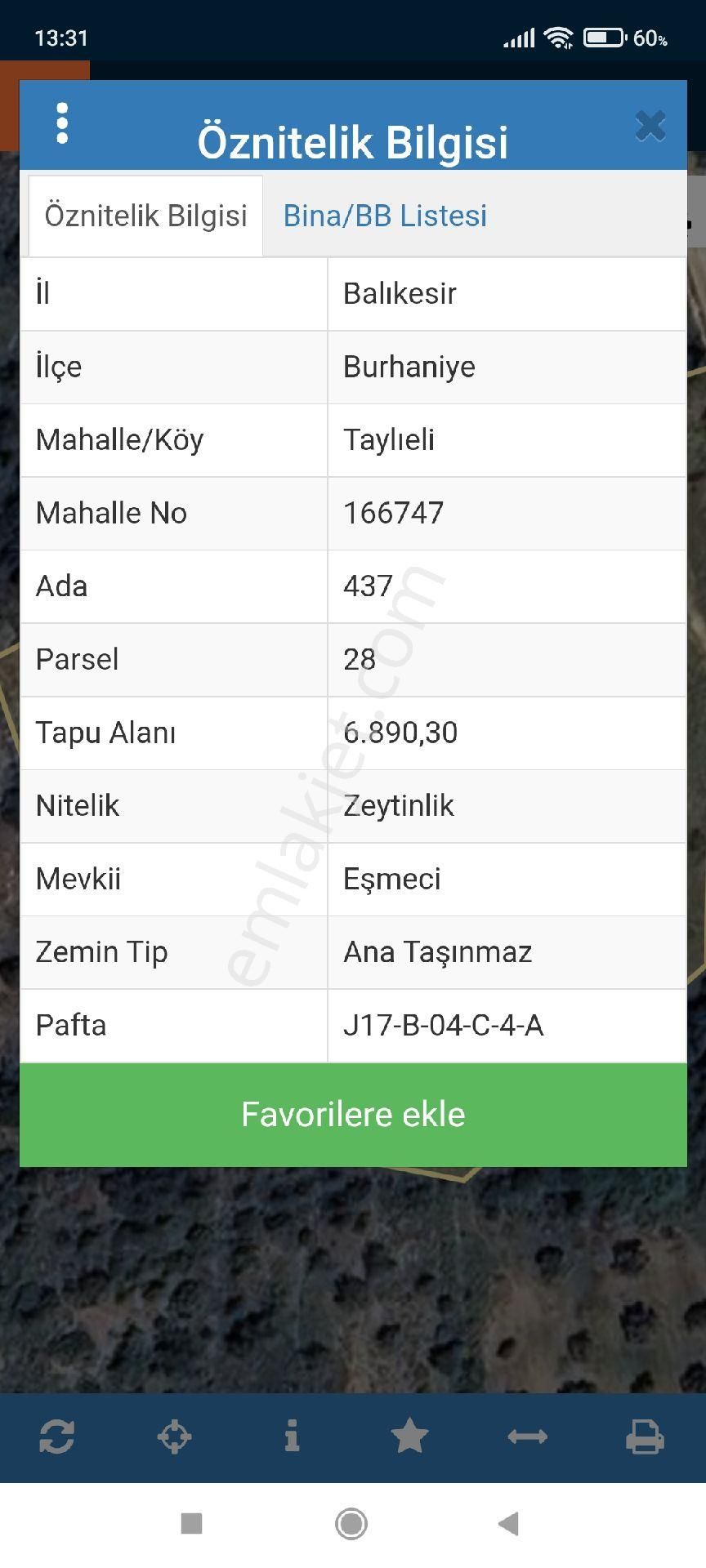Go back with the system back button
Image resolution: width=706 pixels, height=1568 pixels.
pyautogui.click(x=508, y=1523)
